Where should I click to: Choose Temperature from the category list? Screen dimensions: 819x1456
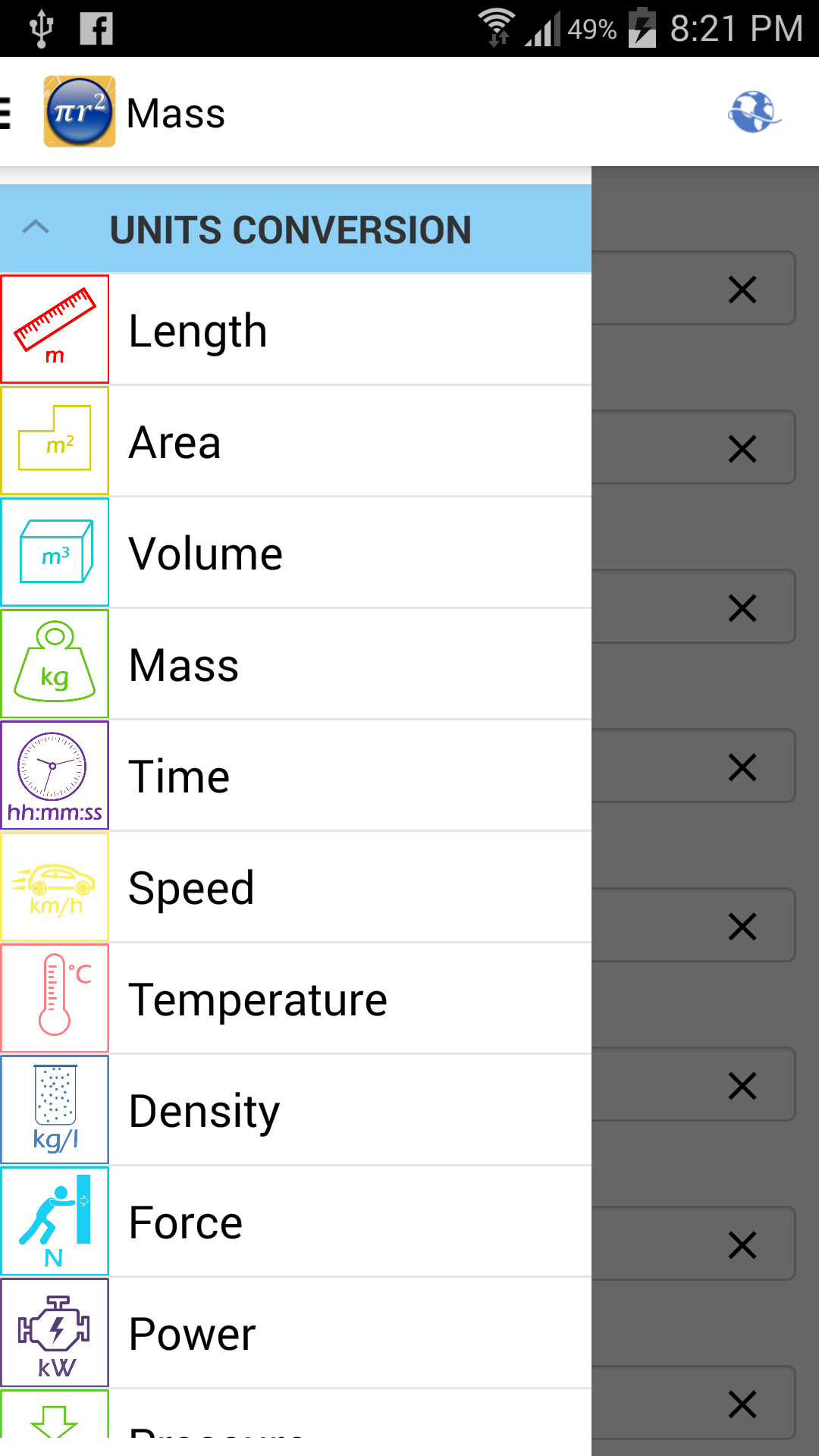(303, 997)
